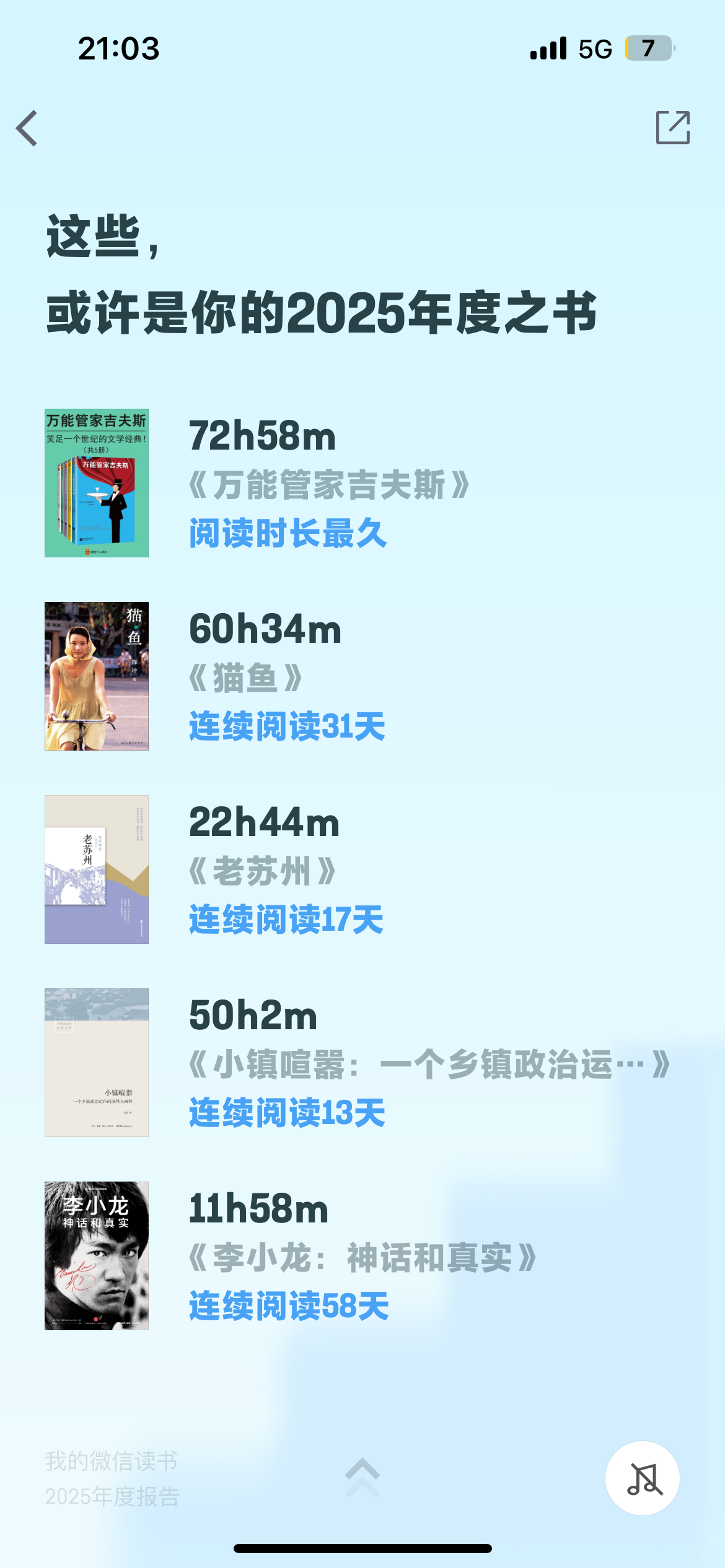Image resolution: width=725 pixels, height=1568 pixels.
Task: Go back from the annual report
Action: pyautogui.click(x=27, y=128)
